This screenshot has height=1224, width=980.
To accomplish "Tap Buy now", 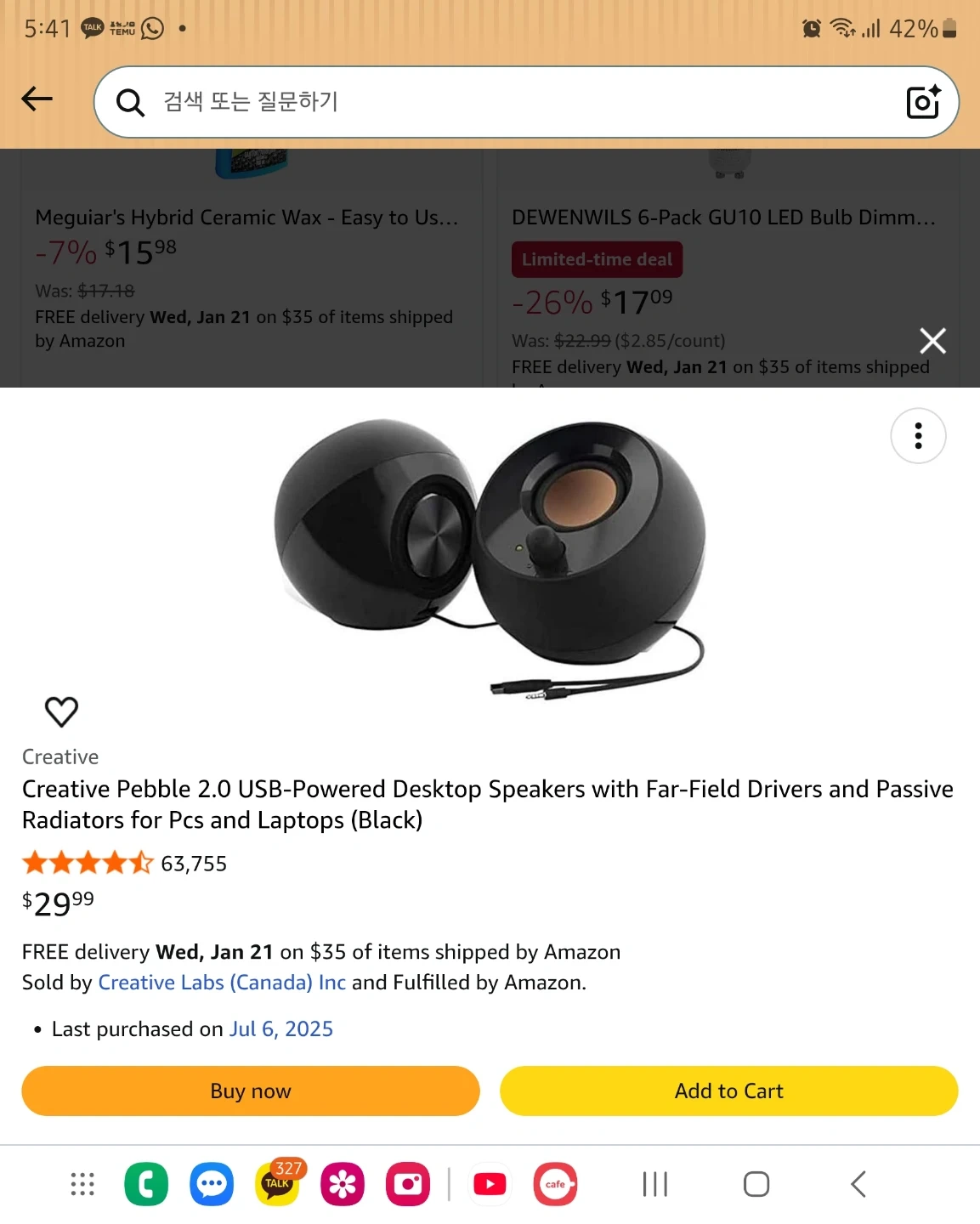I will (251, 1091).
